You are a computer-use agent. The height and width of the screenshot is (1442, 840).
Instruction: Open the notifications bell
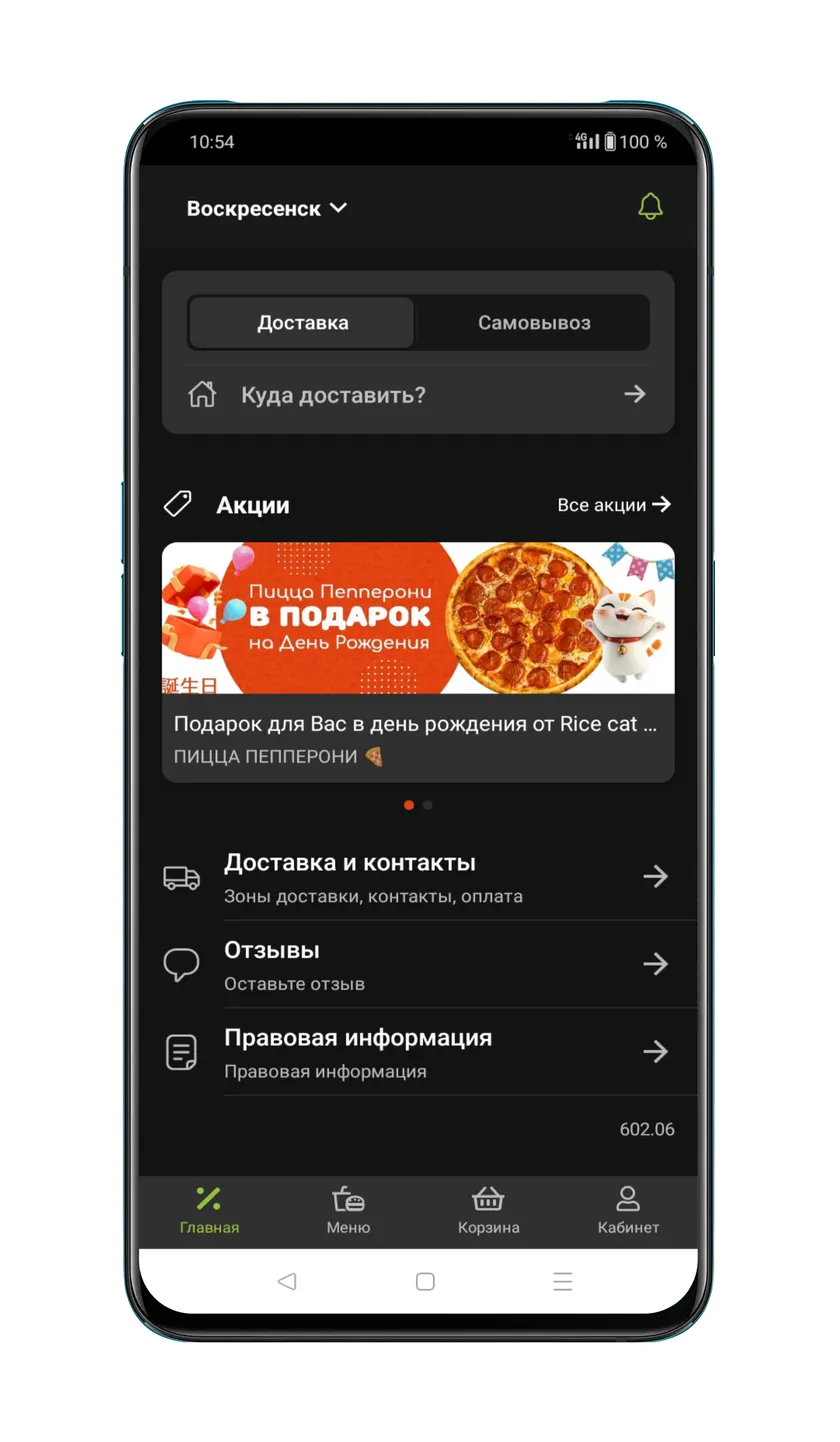650,206
